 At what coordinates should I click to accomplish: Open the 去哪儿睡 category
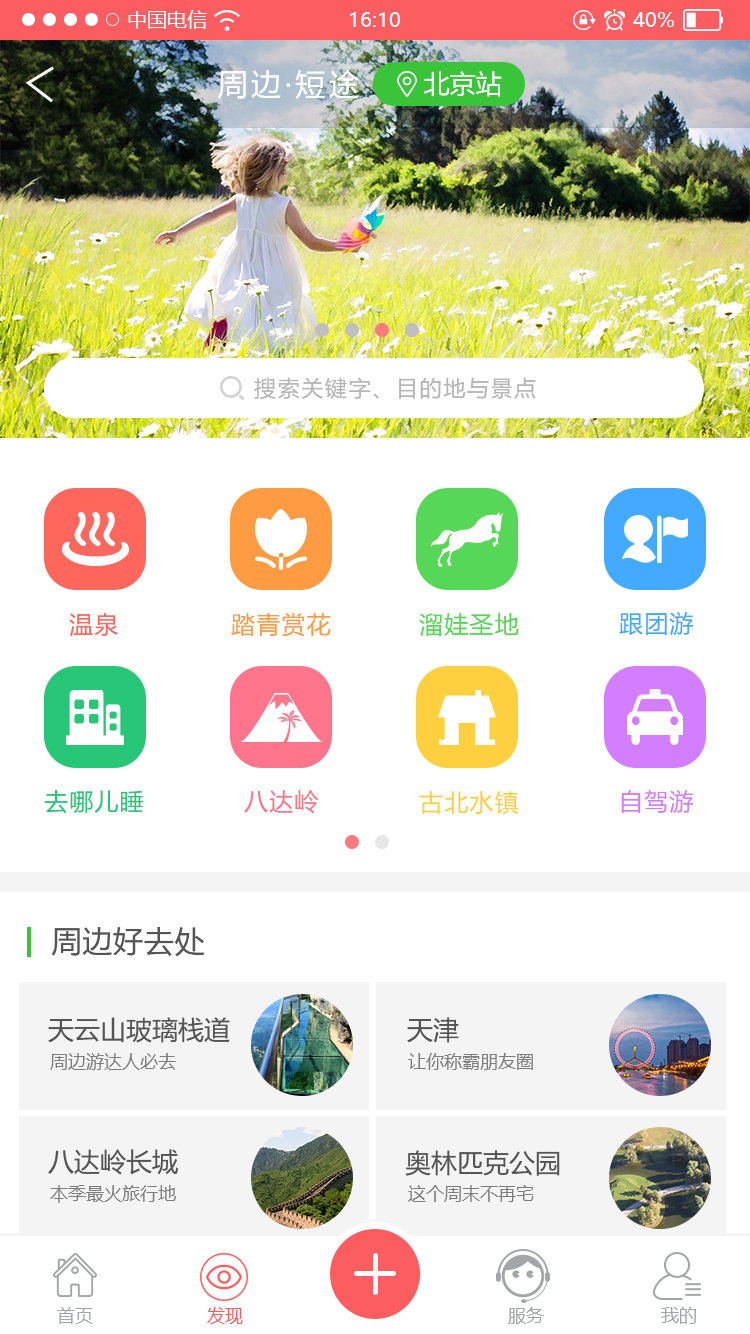tap(94, 741)
